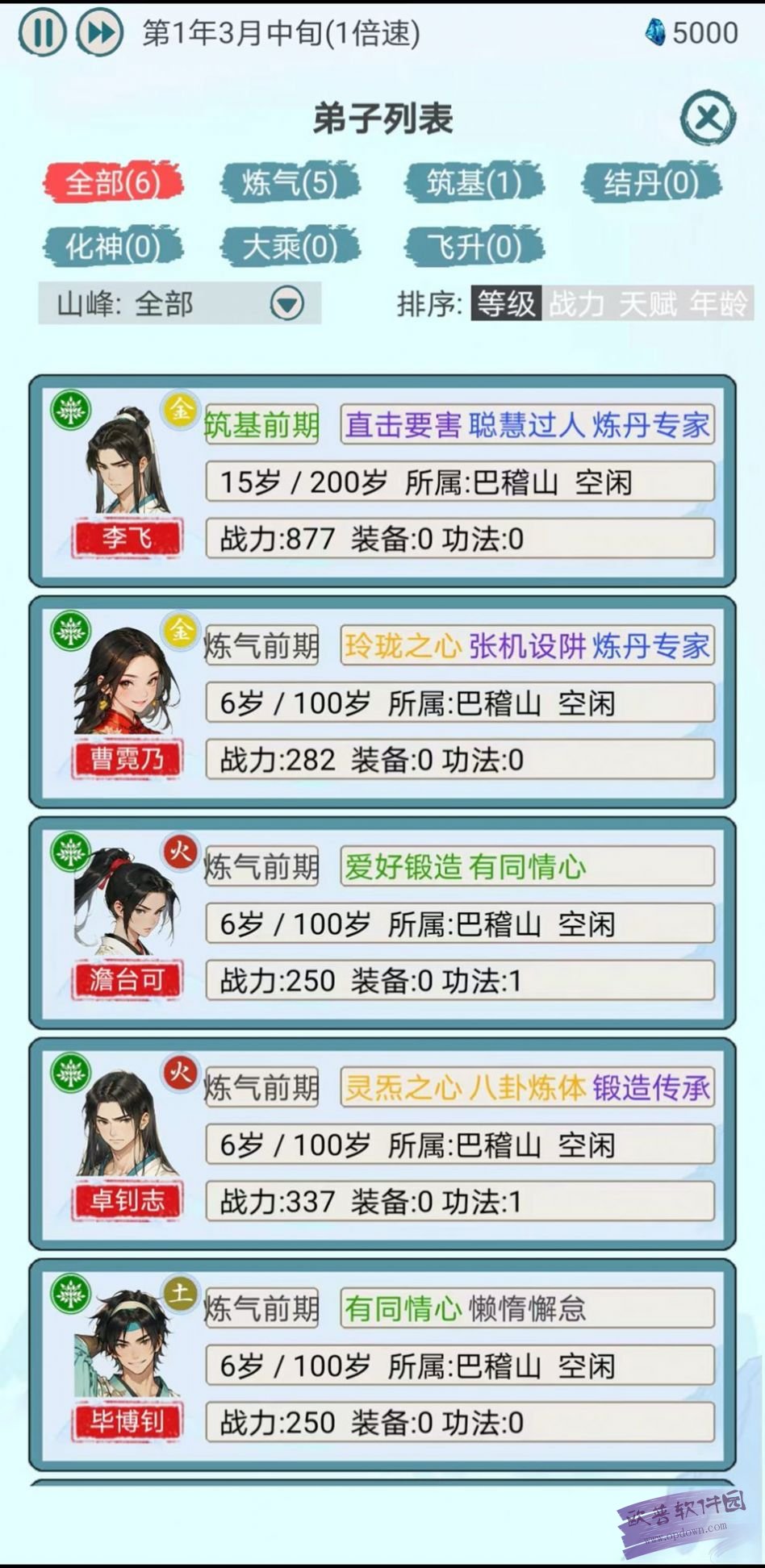This screenshot has width=765, height=1568.
Task: Select the 全部(6) filter
Action: pos(113,183)
